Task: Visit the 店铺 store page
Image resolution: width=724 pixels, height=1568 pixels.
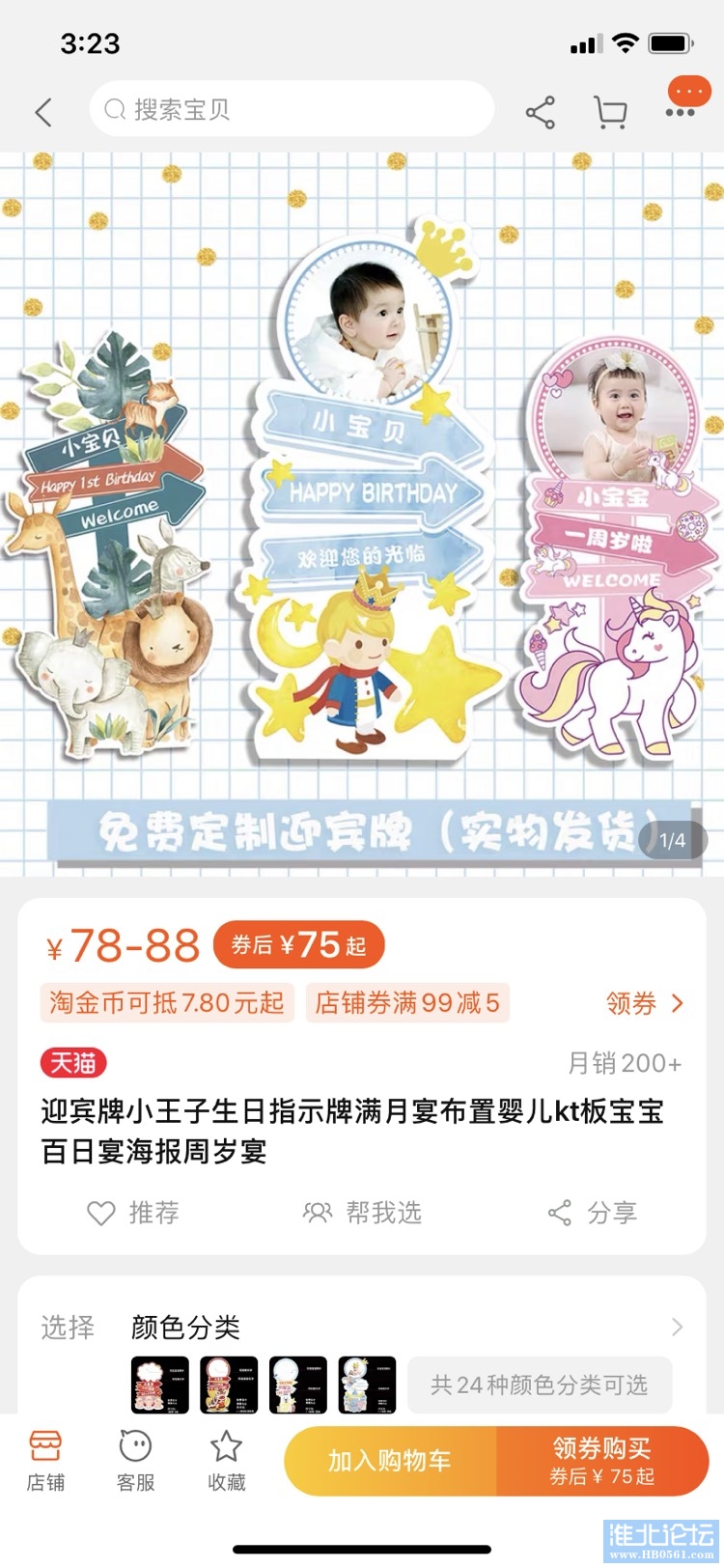Action: click(x=45, y=1460)
